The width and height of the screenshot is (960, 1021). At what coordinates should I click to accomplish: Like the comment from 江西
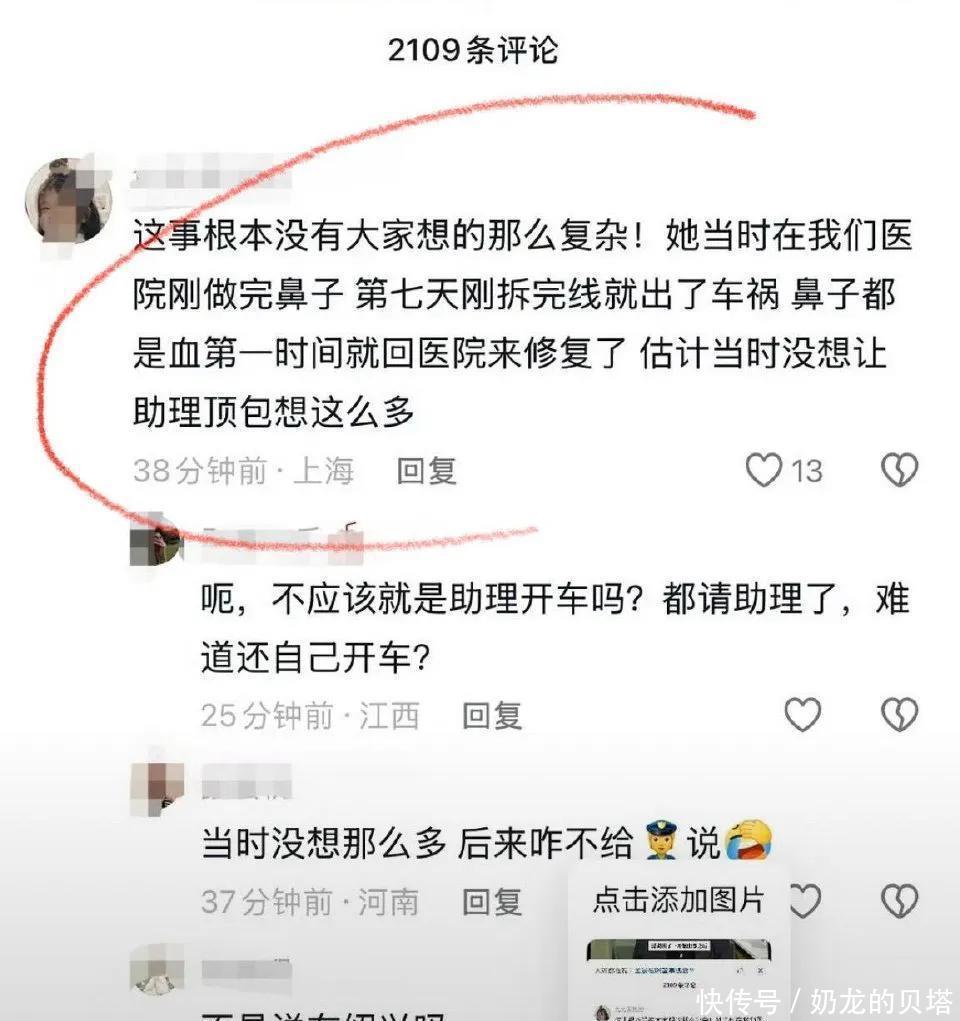[802, 715]
